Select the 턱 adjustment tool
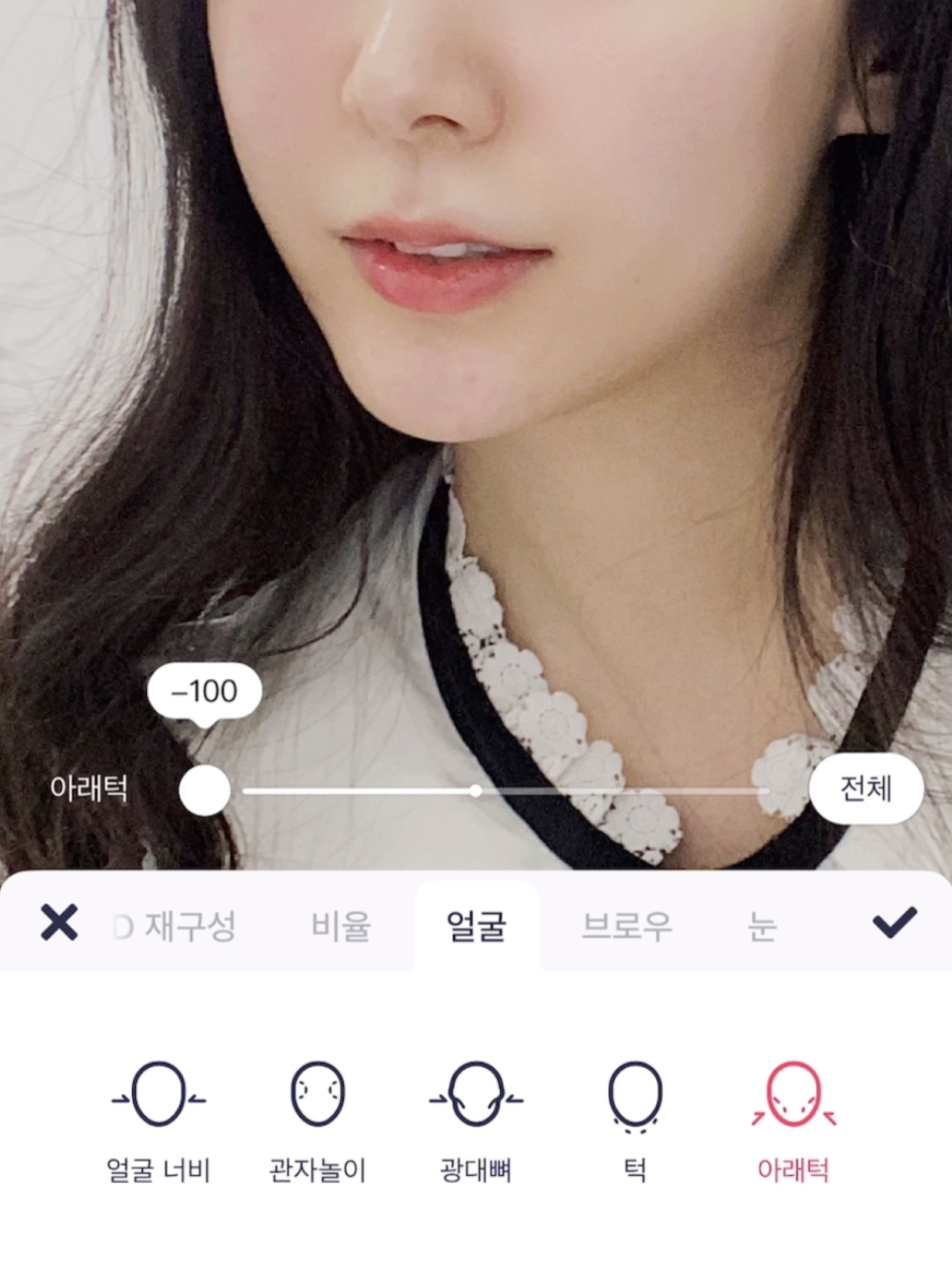The image size is (952, 1261). coord(635,1121)
